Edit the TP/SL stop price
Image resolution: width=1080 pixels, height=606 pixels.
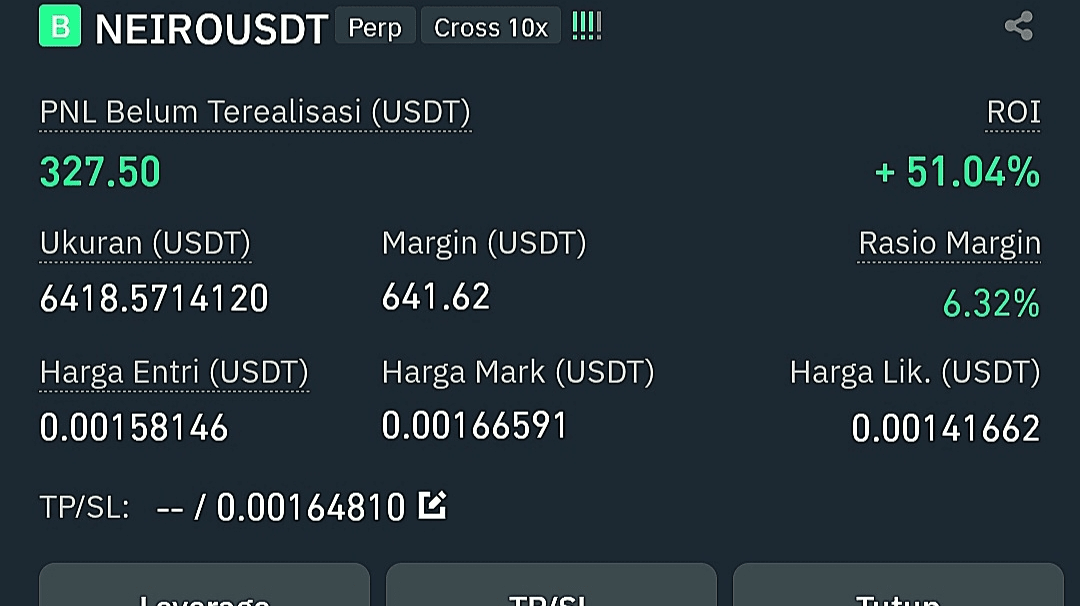point(432,506)
